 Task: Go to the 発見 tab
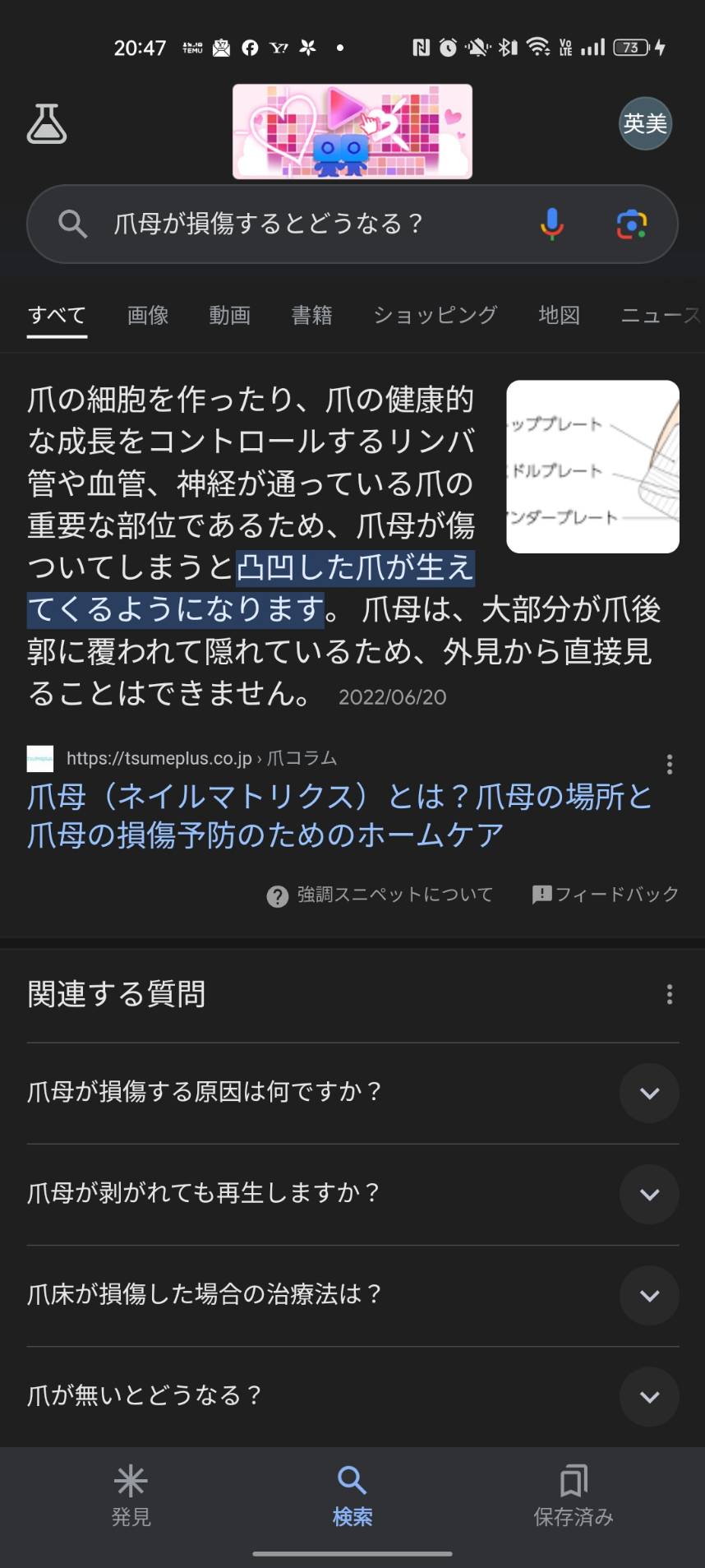[x=131, y=1496]
